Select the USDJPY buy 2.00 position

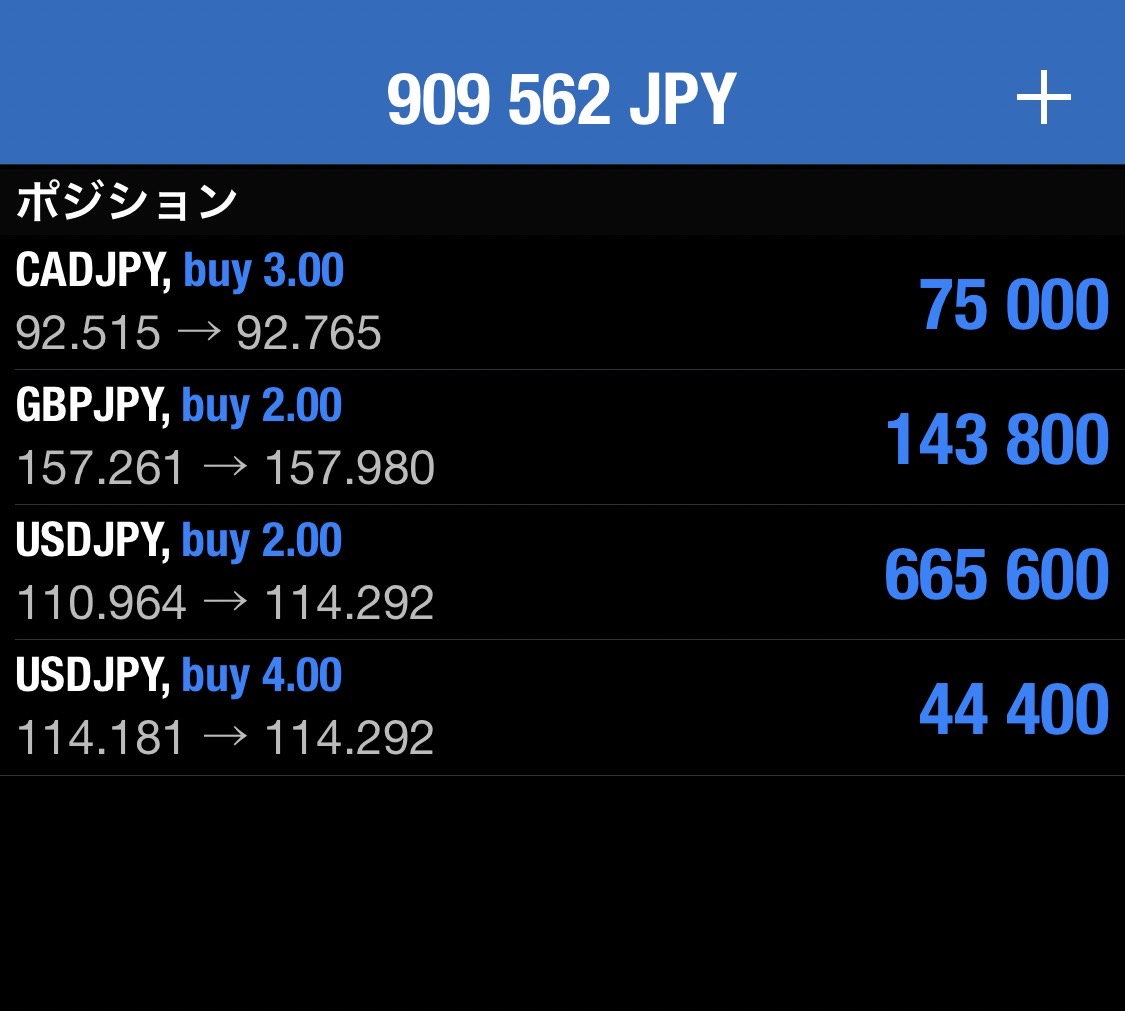click(x=560, y=573)
